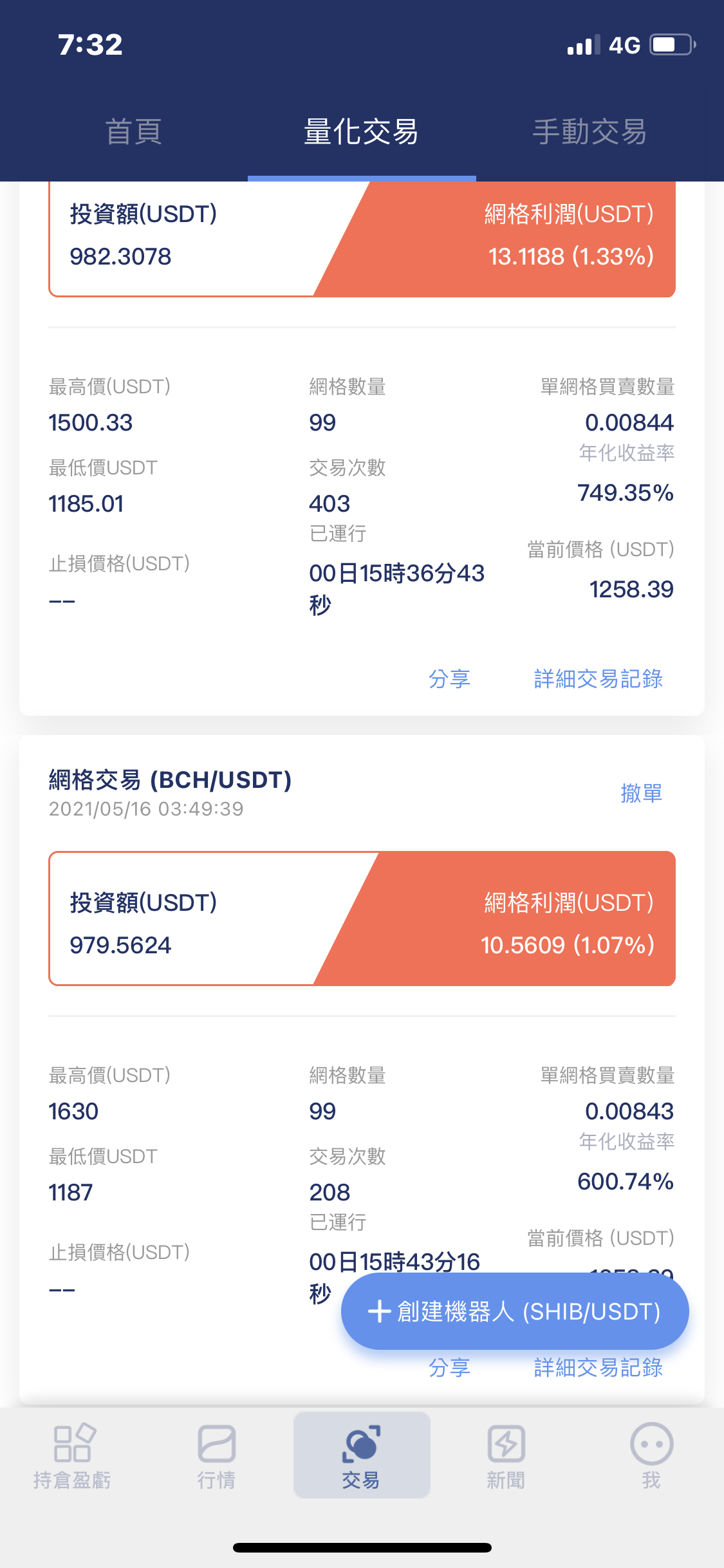Tap the 交易 bottom tab
The image size is (724, 1568).
tap(362, 1456)
